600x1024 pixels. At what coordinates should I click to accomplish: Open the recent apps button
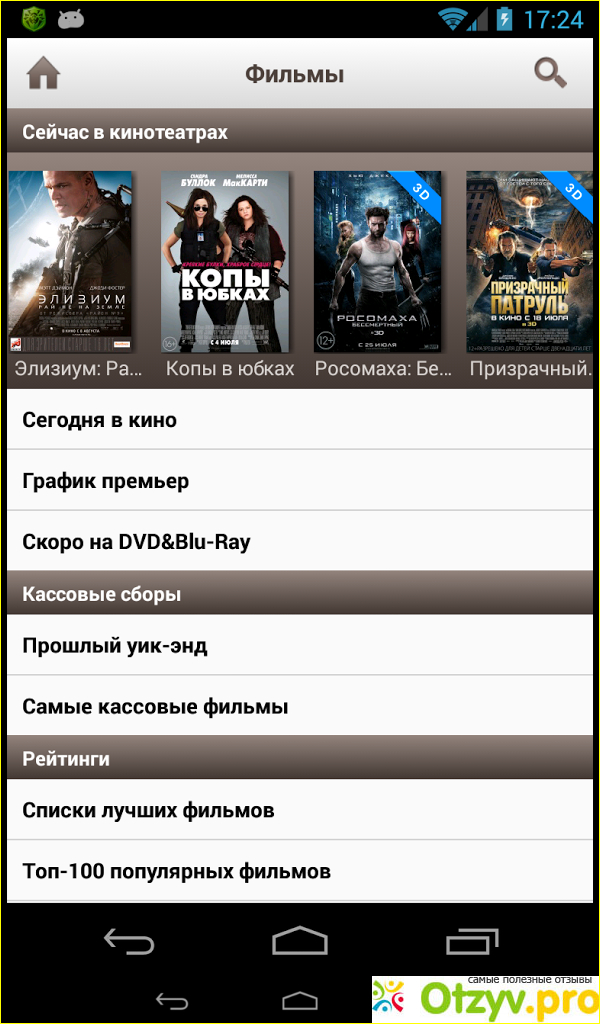(471, 941)
